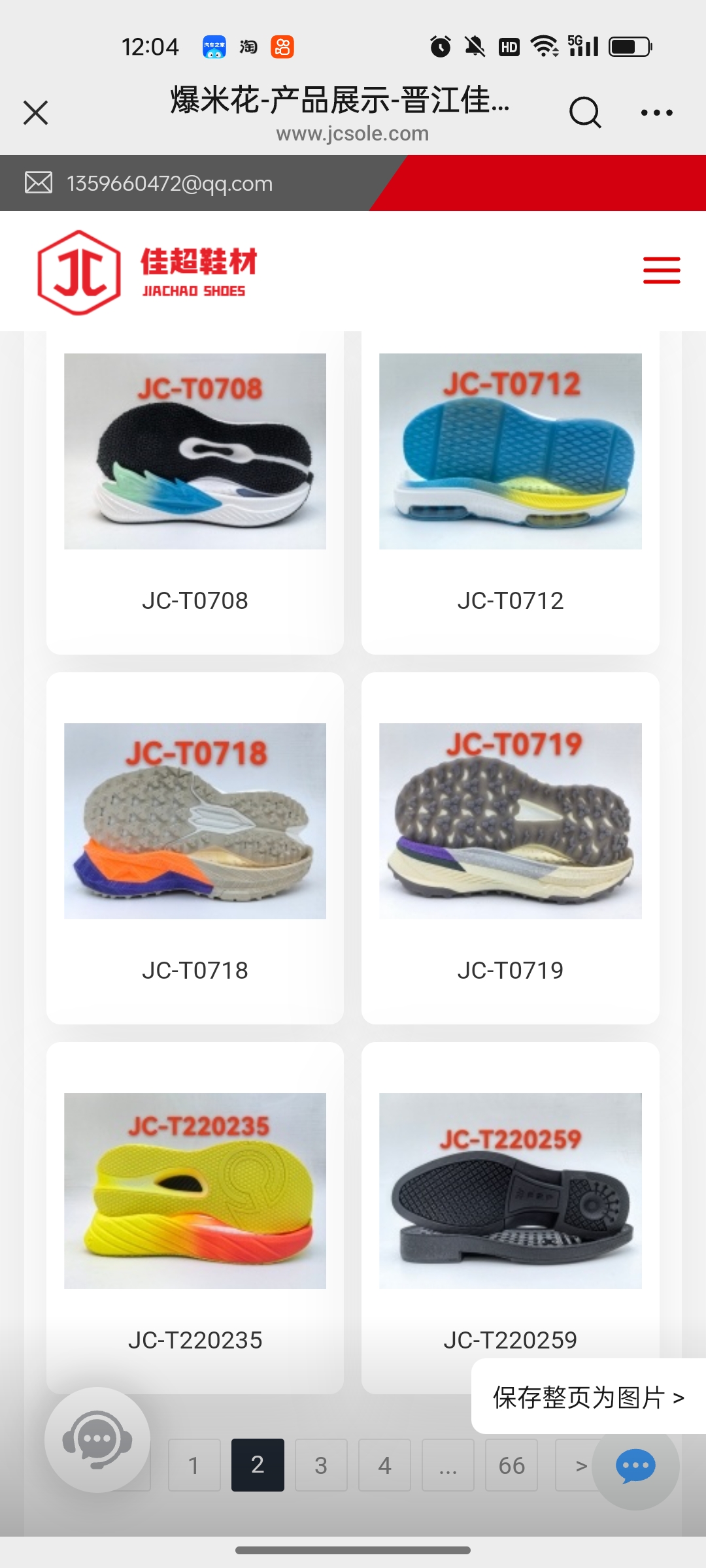Expand the red hamburger site menu

(x=661, y=270)
